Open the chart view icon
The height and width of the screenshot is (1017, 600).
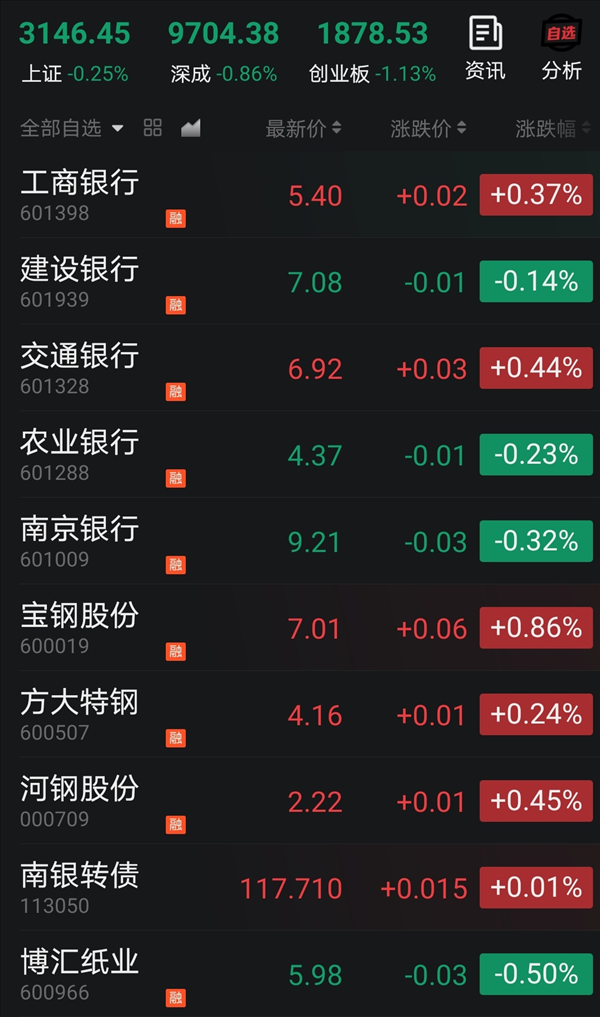click(x=191, y=128)
